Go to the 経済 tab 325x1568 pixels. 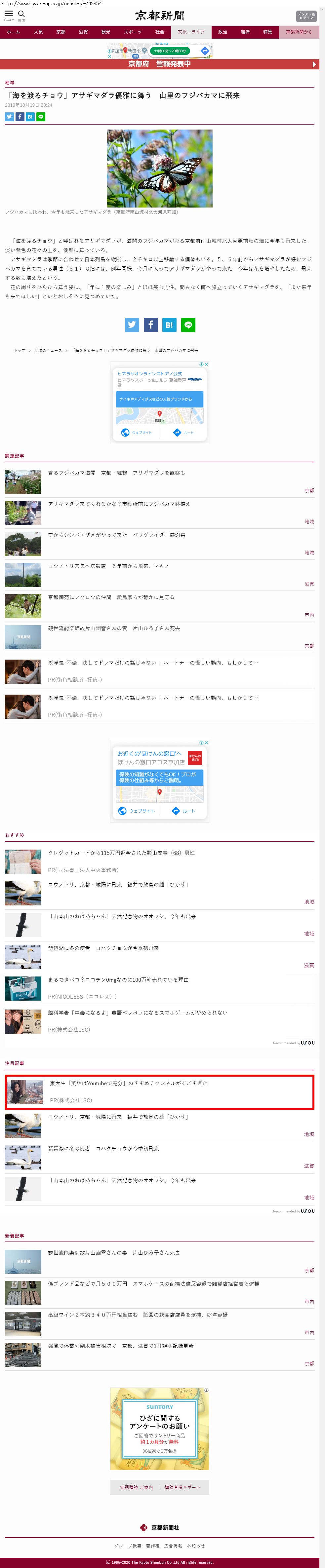pyautogui.click(x=245, y=32)
